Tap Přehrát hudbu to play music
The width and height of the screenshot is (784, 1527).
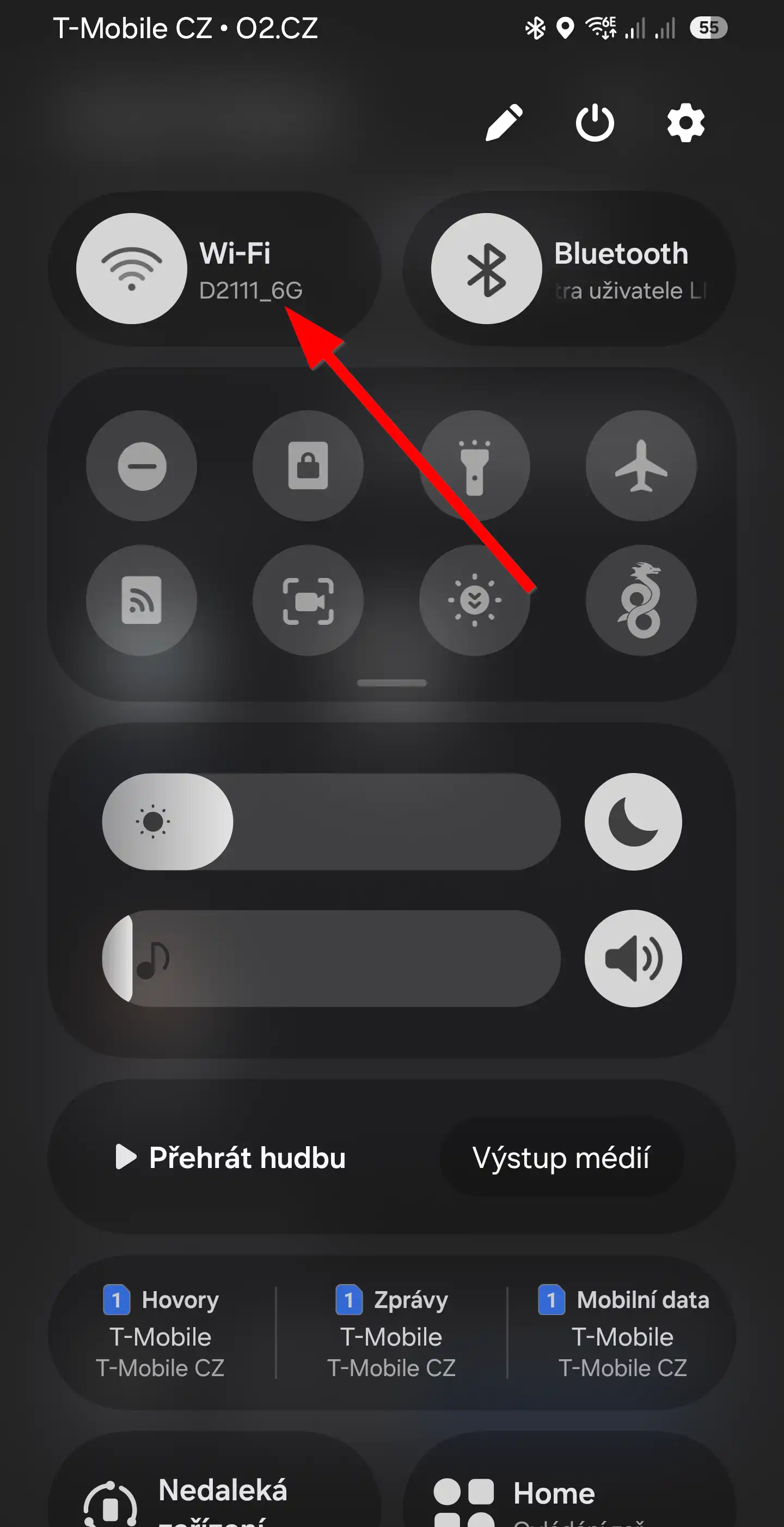(230, 1158)
